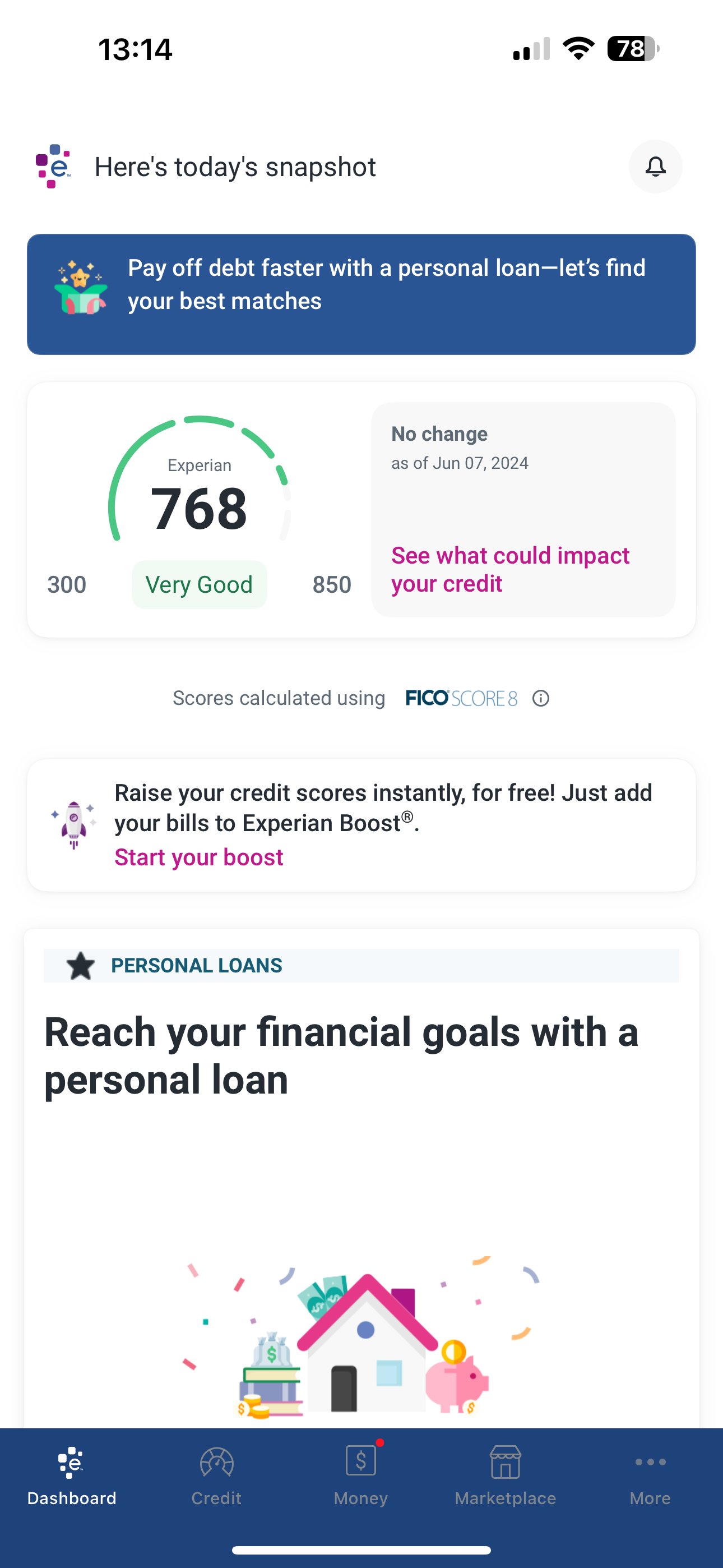Start your boost with Experian Boost
The image size is (723, 1568).
point(199,857)
